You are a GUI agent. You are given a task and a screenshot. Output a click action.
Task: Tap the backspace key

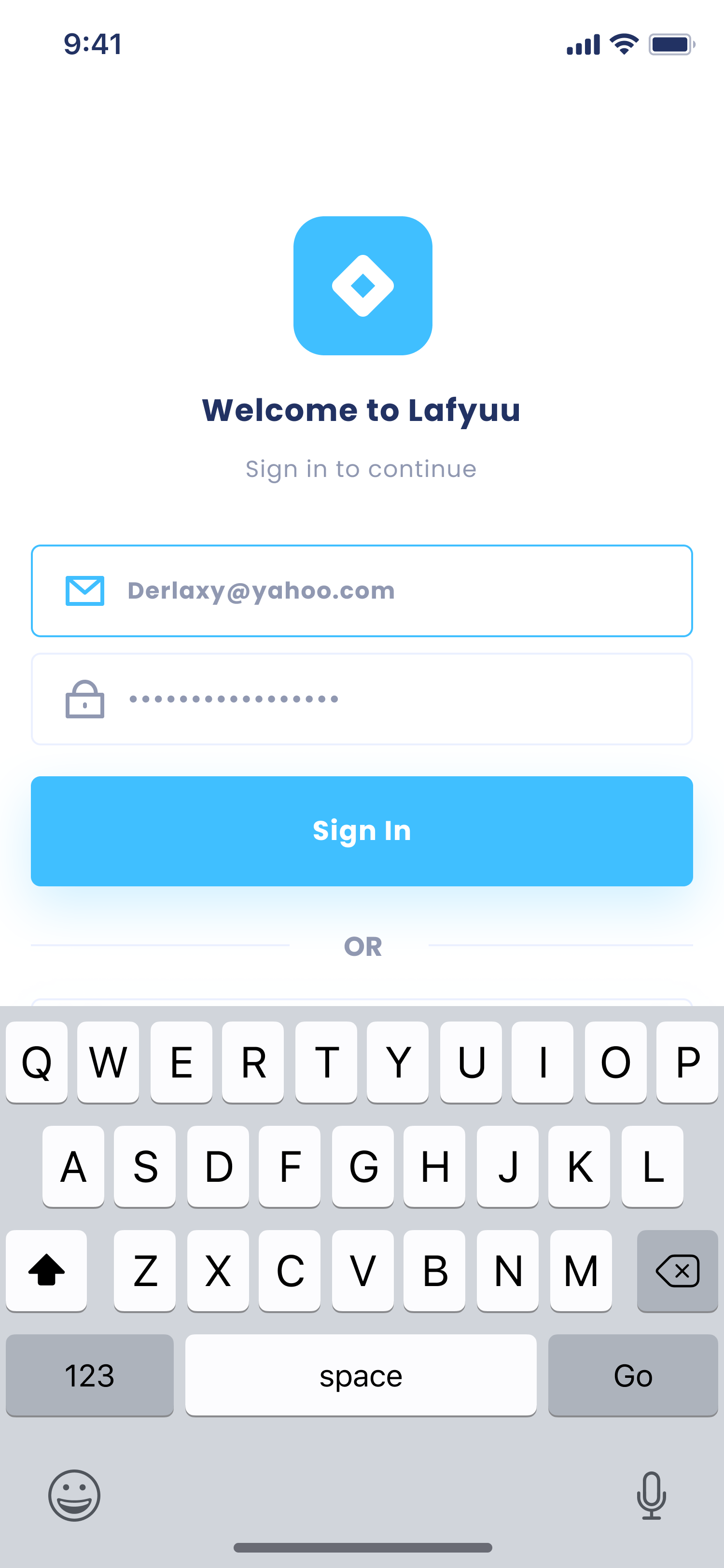[x=677, y=1270]
